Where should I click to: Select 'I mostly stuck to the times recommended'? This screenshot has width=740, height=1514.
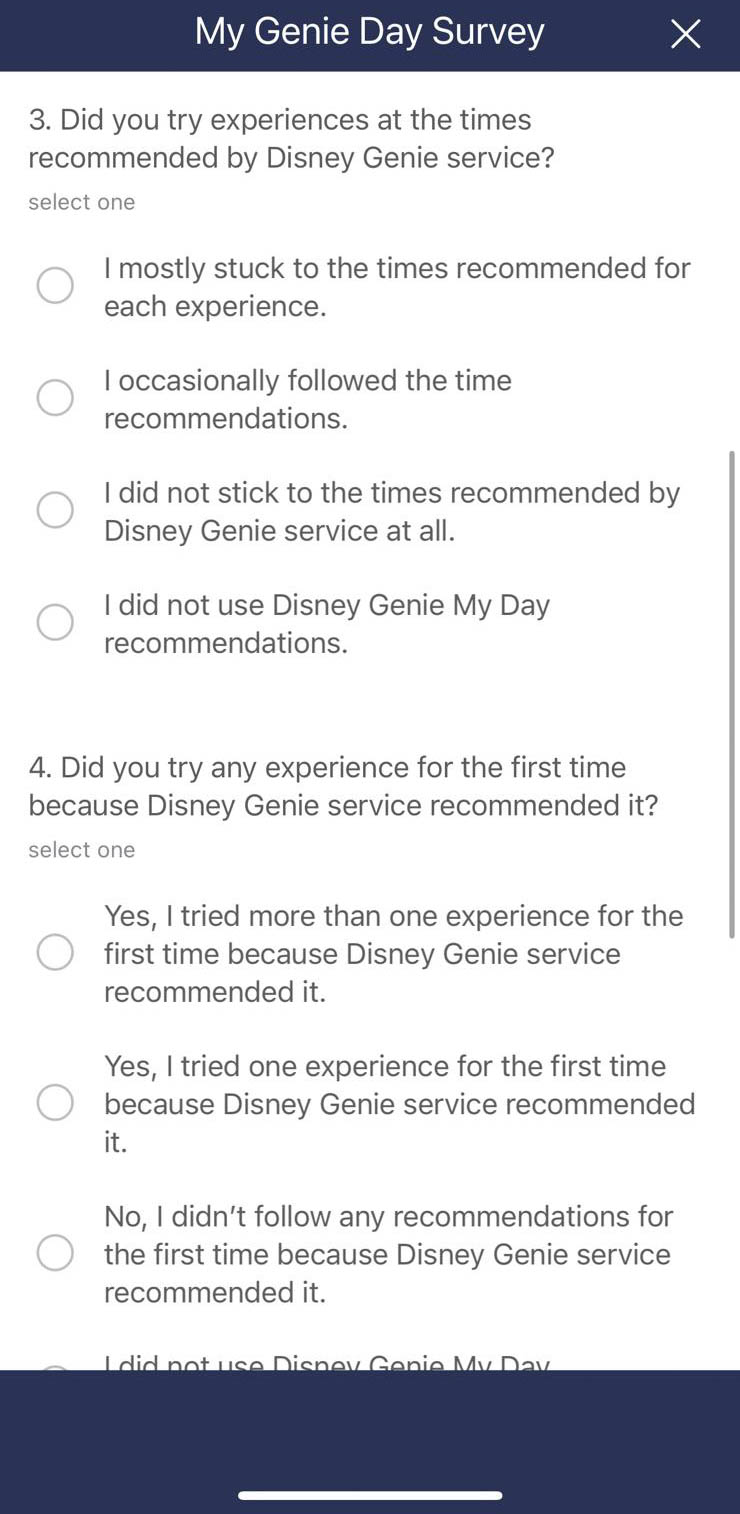point(55,286)
